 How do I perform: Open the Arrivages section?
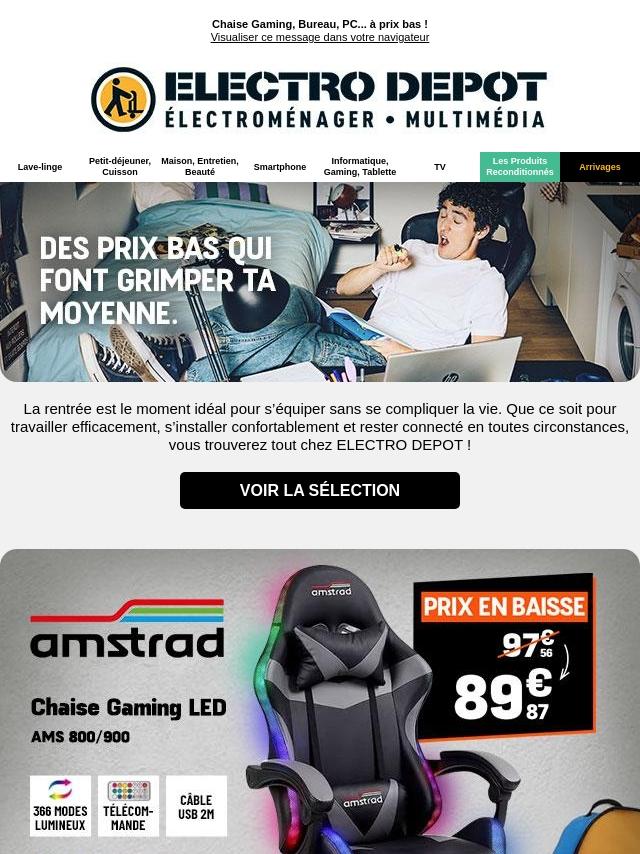pyautogui.click(x=600, y=167)
